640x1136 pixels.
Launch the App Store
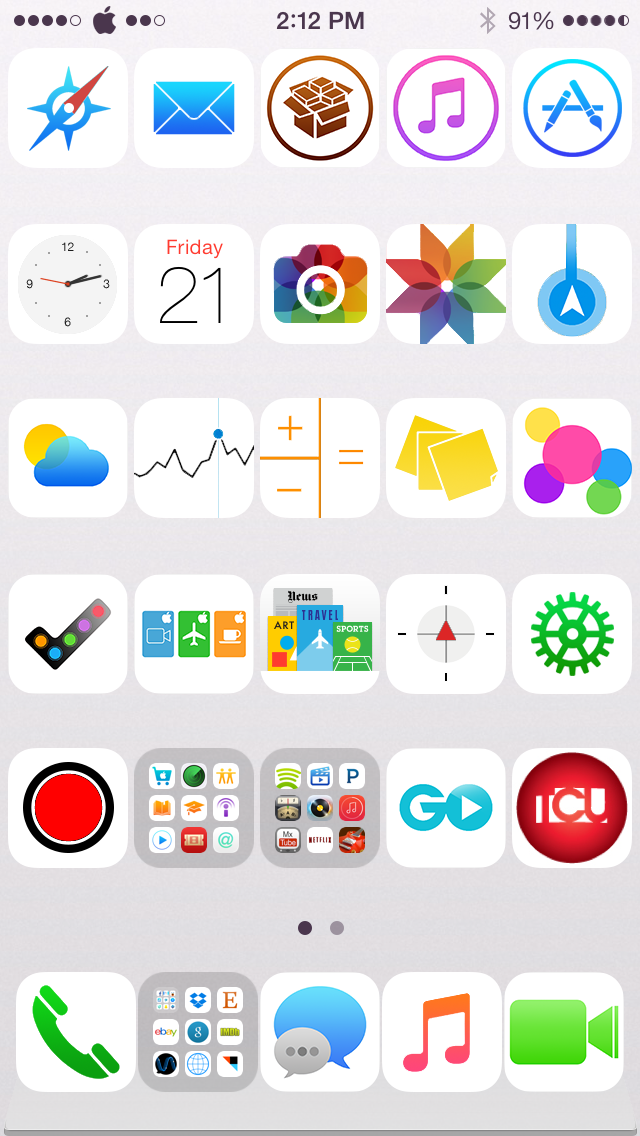[572, 108]
